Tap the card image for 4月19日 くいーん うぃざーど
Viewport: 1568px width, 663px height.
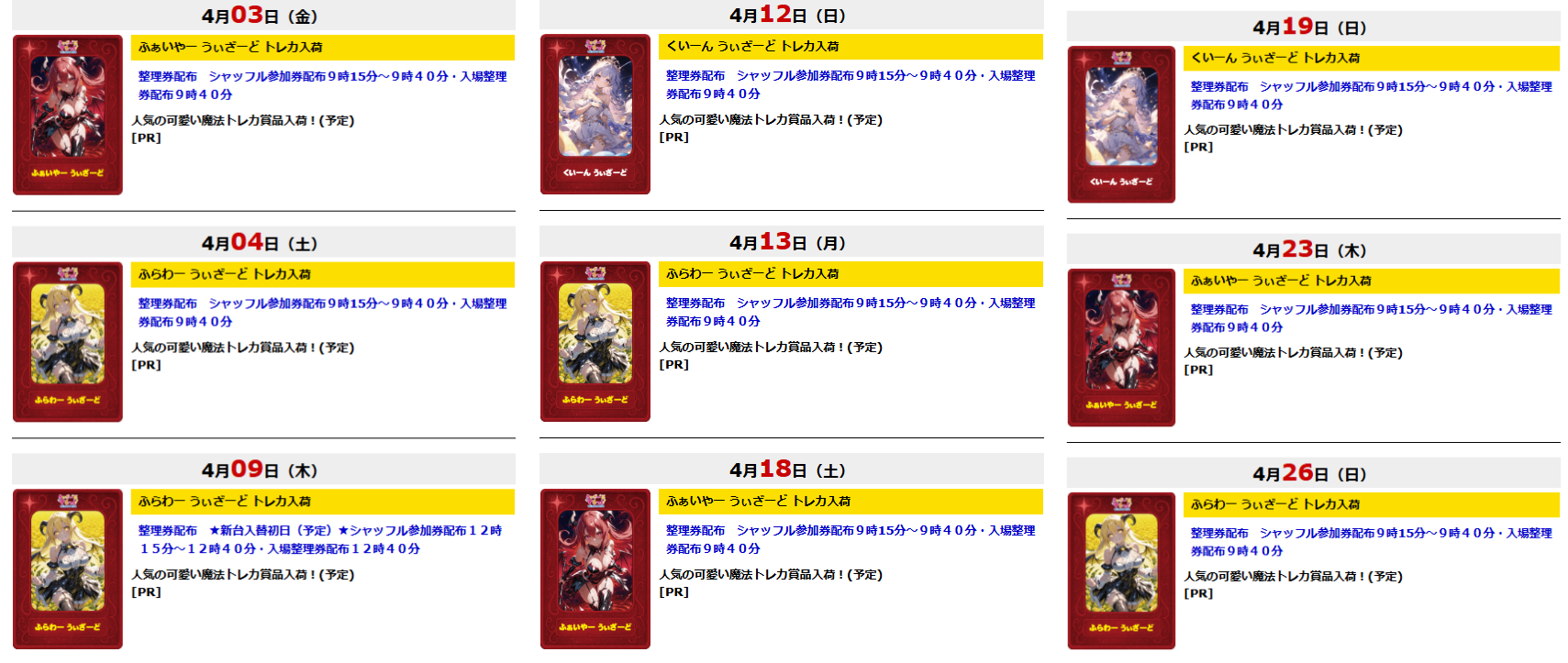pyautogui.click(x=1121, y=124)
